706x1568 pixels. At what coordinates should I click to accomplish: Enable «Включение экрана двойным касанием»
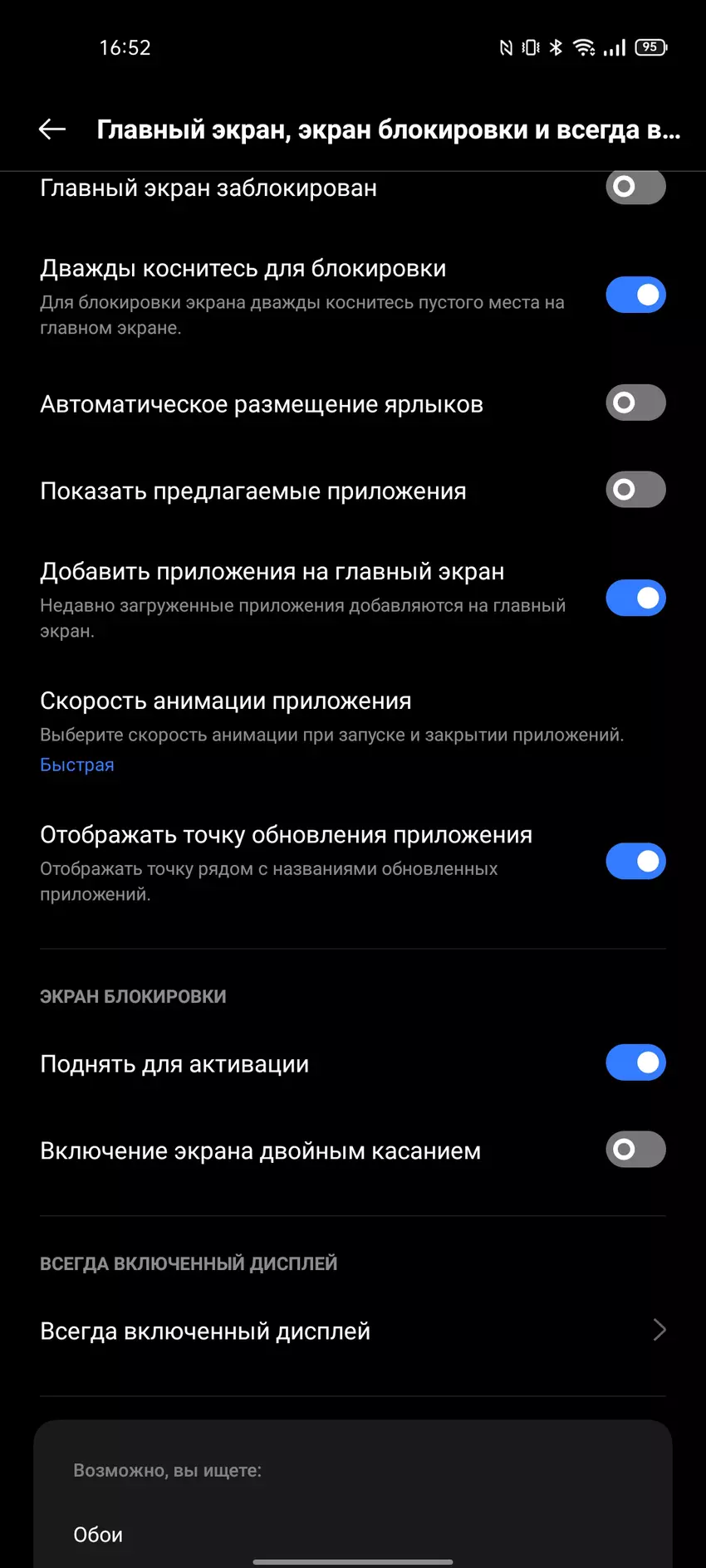coord(635,1150)
